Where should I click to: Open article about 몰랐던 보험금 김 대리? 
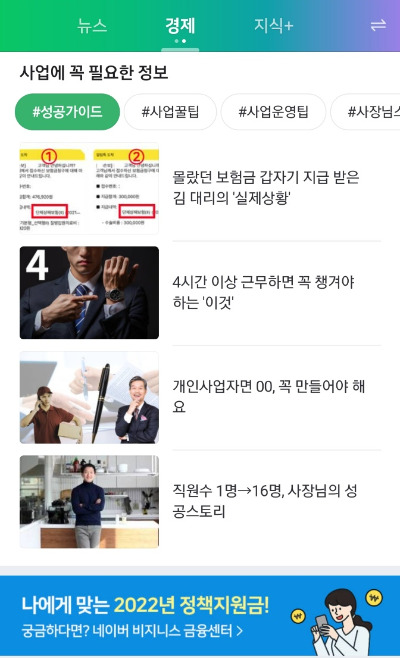(266, 187)
